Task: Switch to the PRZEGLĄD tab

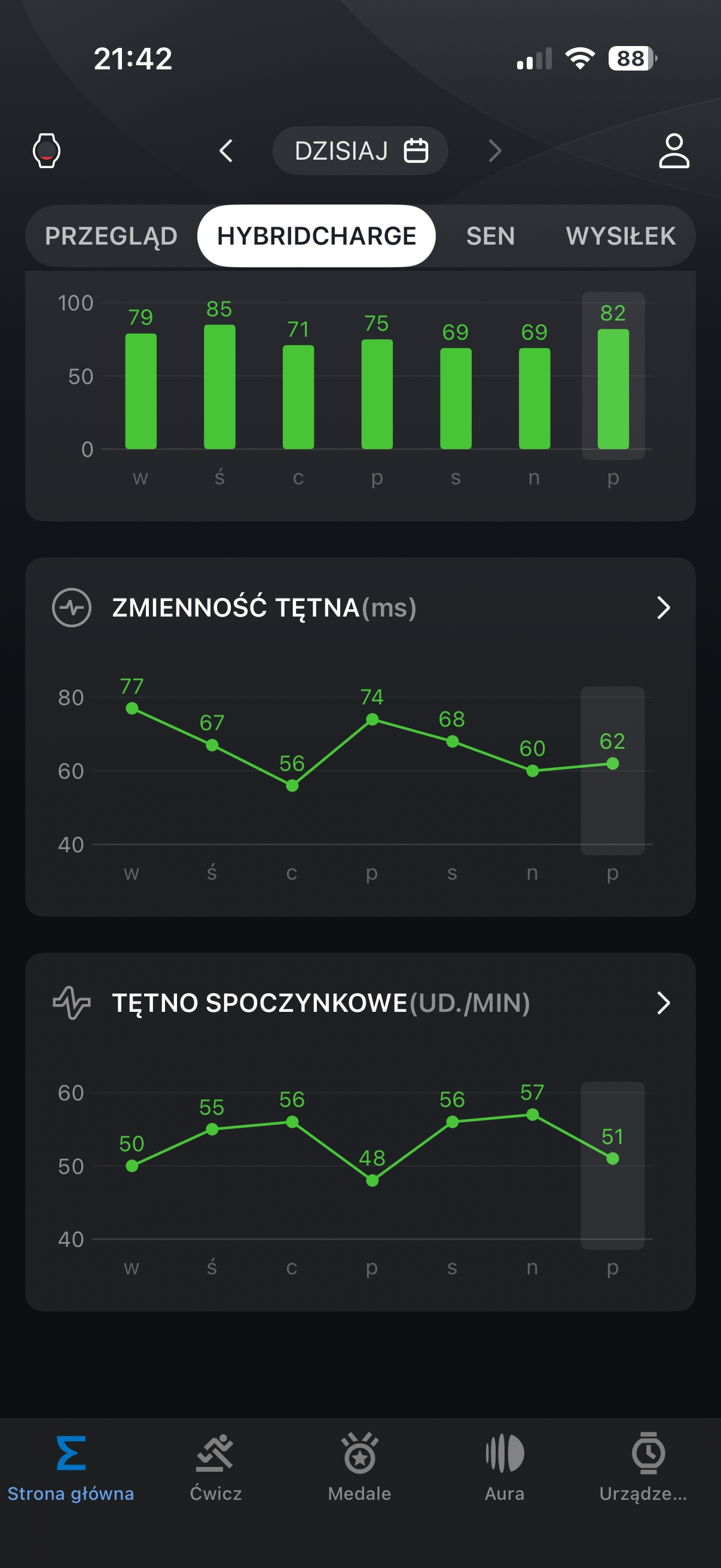Action: point(111,236)
